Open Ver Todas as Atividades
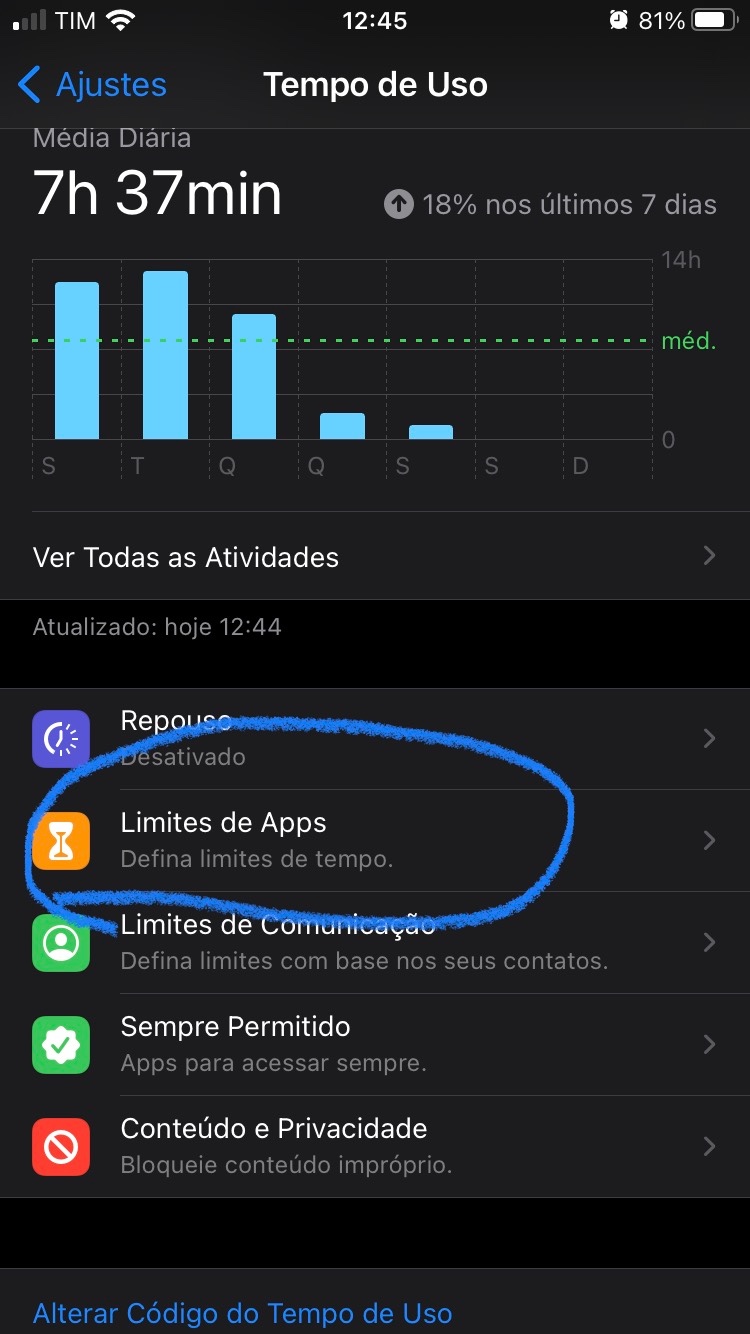The height and width of the screenshot is (1334, 750). (375, 557)
